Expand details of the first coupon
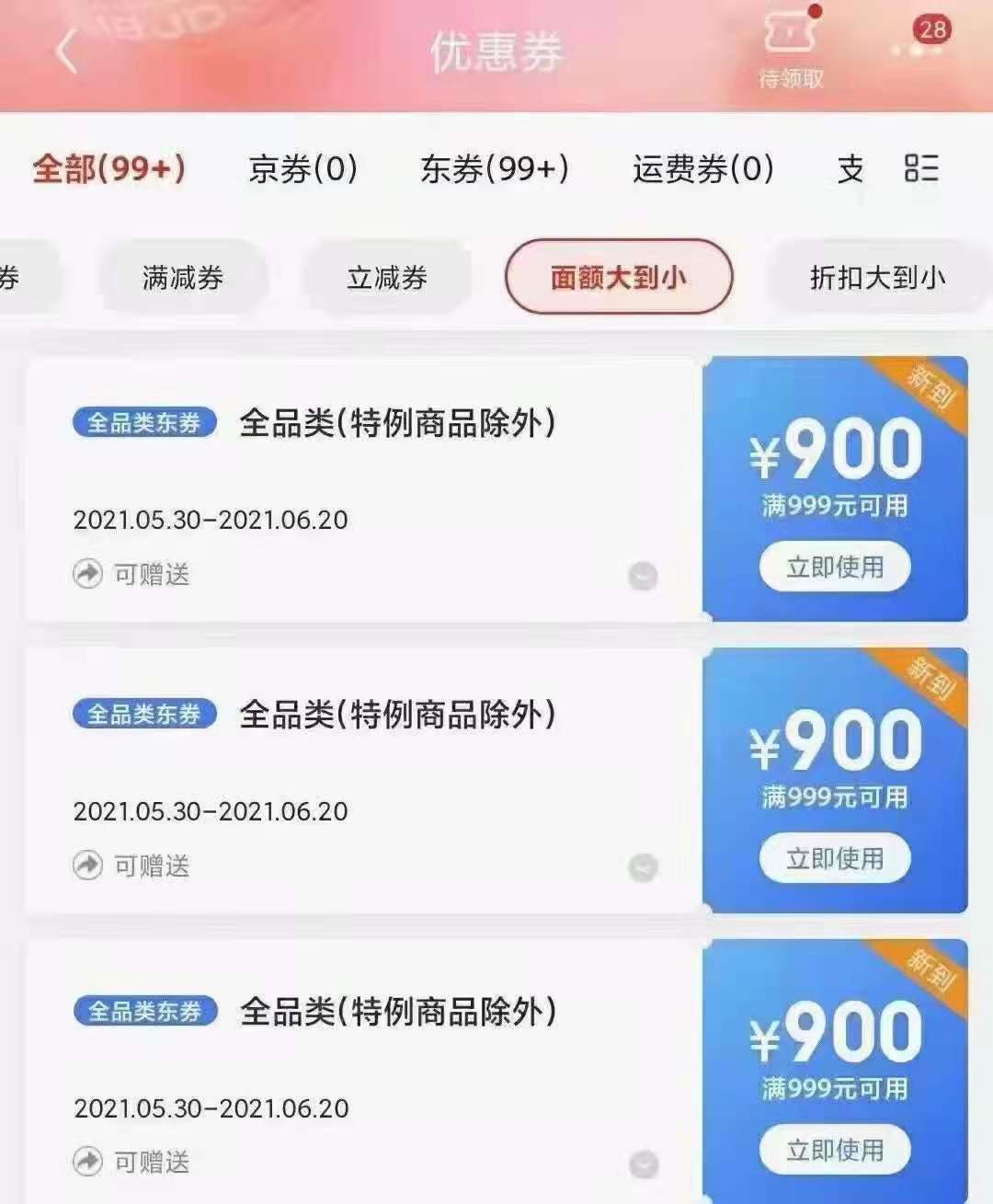993x1204 pixels. [x=643, y=577]
